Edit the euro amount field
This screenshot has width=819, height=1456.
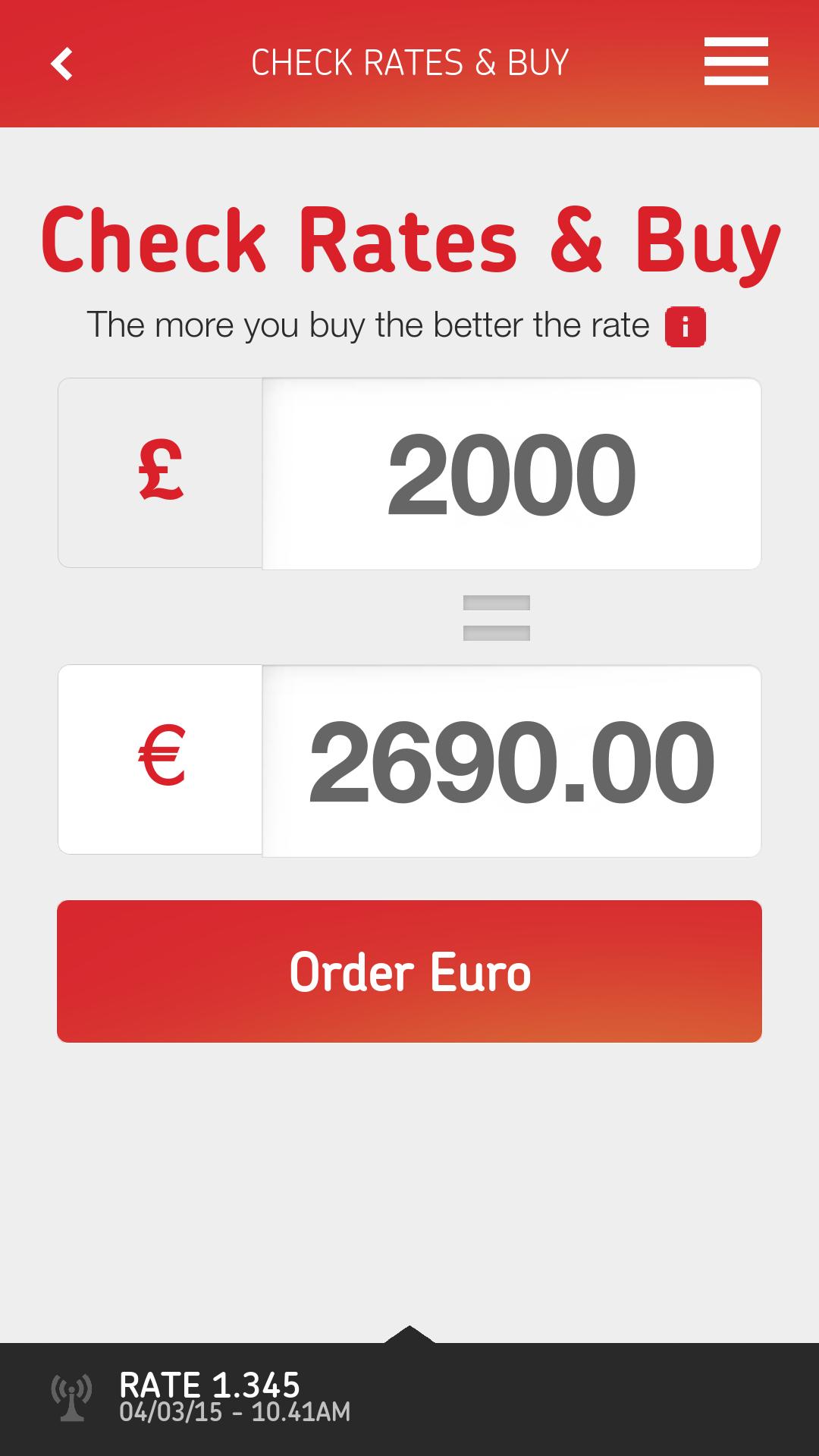(x=511, y=761)
